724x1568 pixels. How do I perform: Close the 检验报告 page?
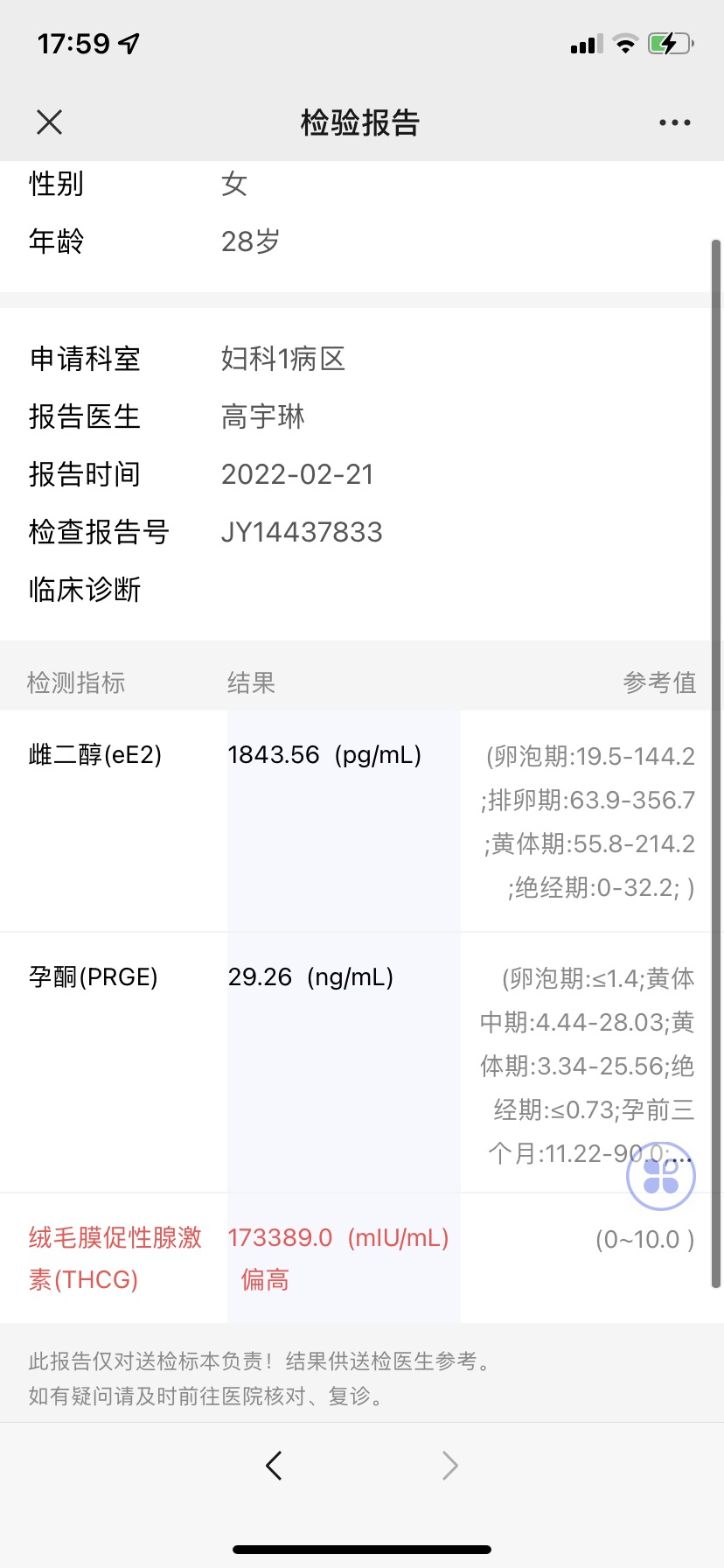tap(50, 122)
